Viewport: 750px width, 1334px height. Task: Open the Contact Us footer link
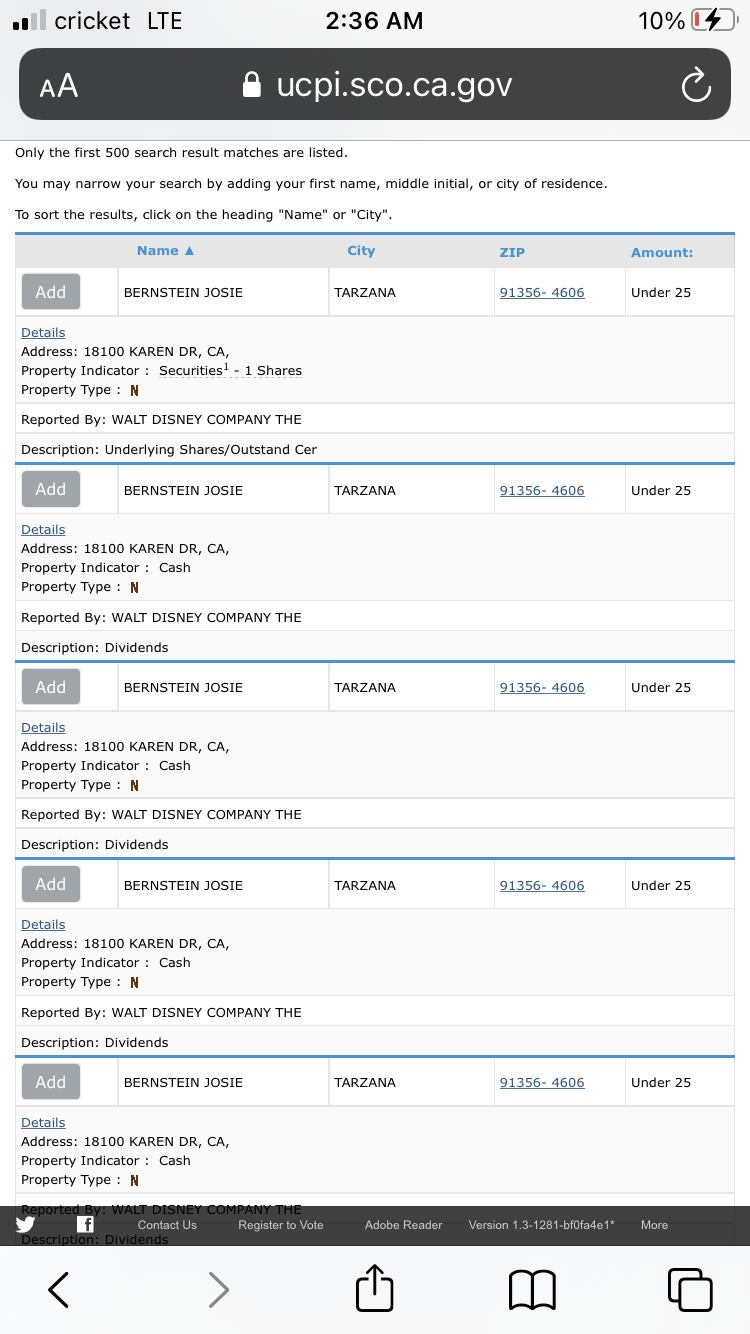coord(167,1225)
